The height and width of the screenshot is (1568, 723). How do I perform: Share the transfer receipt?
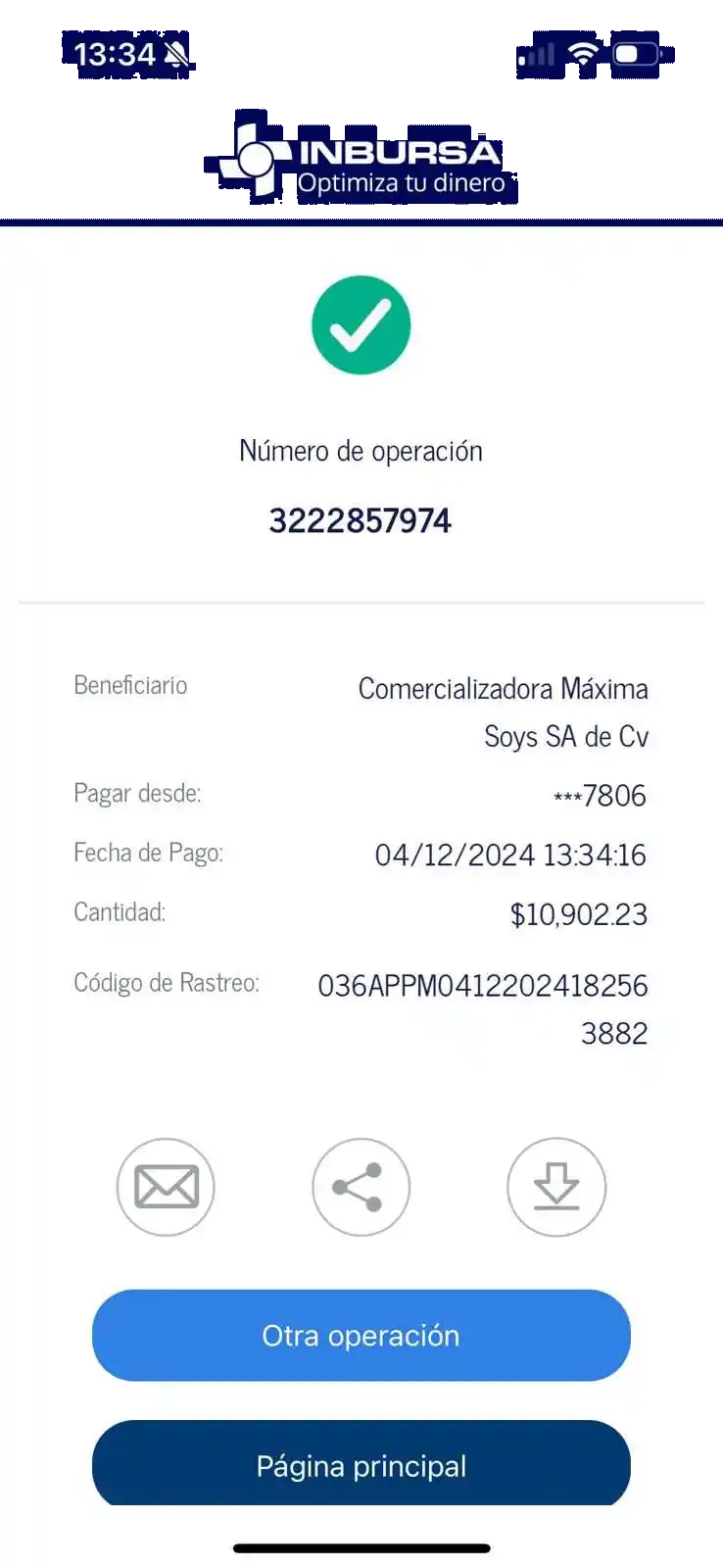[361, 1187]
